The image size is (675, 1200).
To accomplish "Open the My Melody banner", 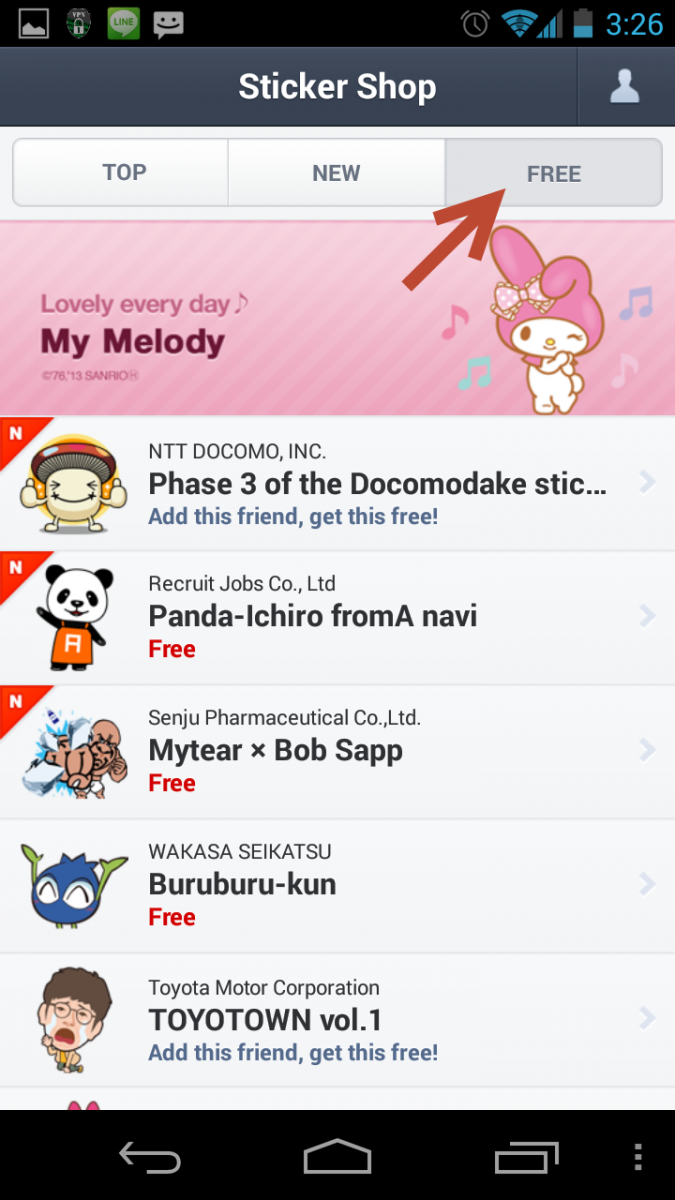I will tap(337, 318).
